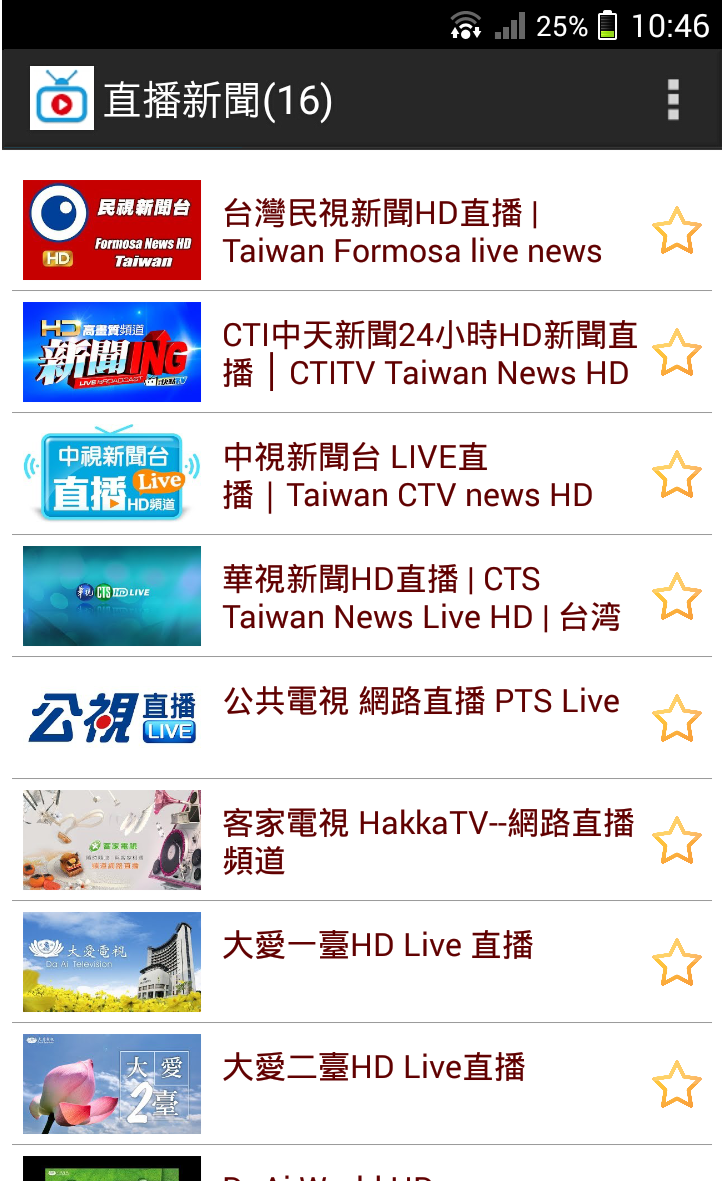This screenshot has height=1181, width=722.
Task: Star the CTS Taiwan News Live HD channel
Action: click(x=677, y=597)
